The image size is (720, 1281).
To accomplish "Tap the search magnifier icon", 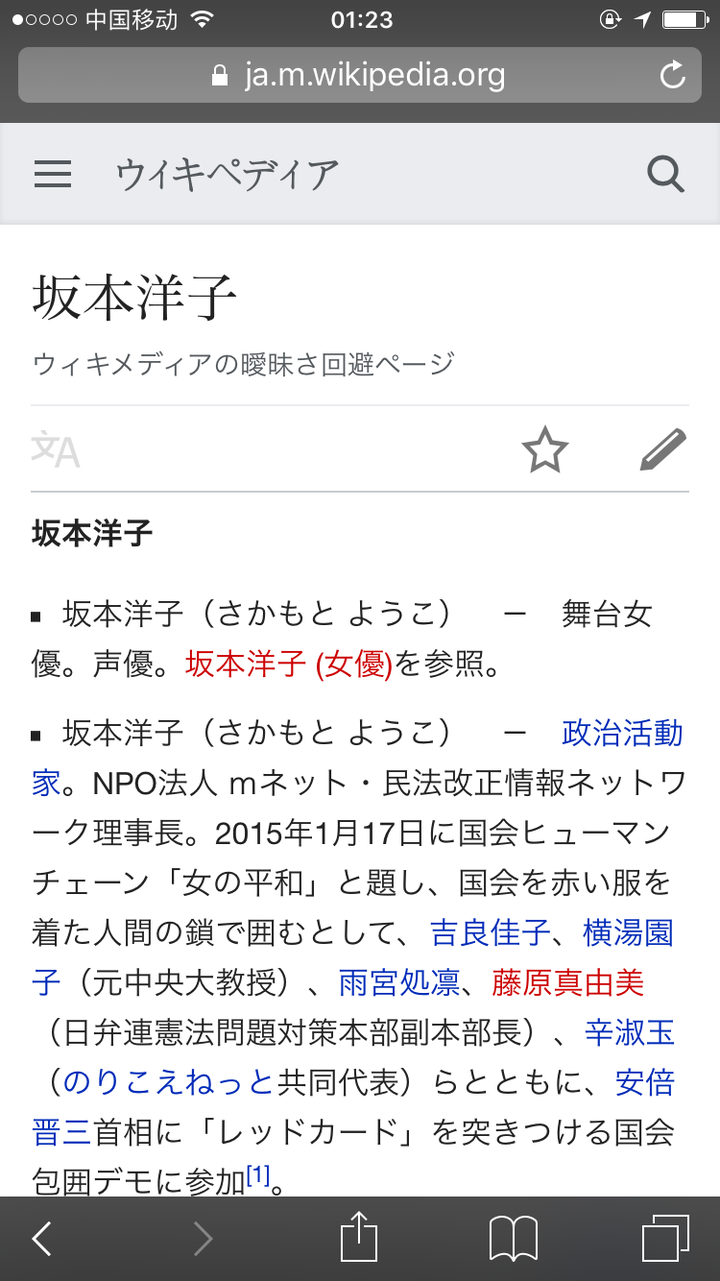I will click(x=665, y=173).
